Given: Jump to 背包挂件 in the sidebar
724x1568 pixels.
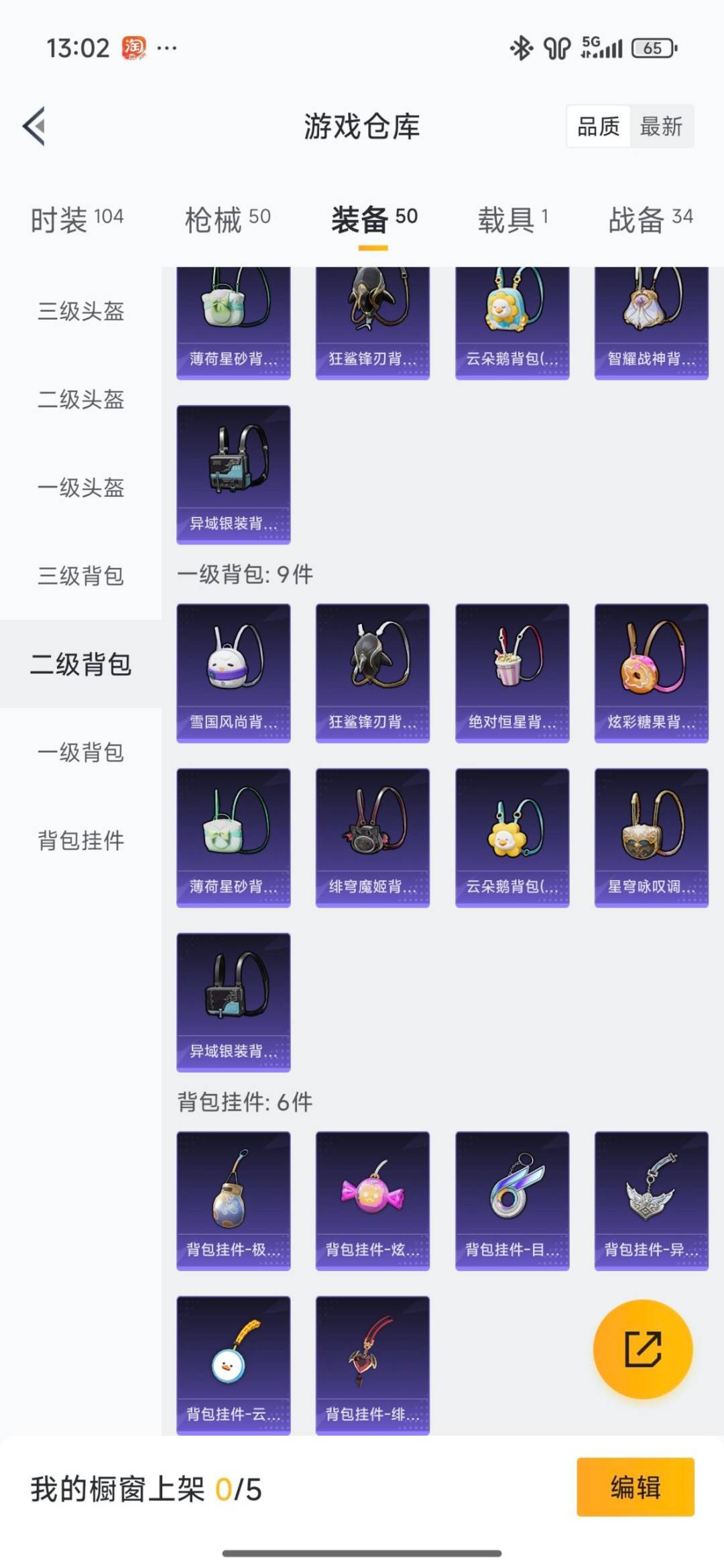Looking at the screenshot, I should pyautogui.click(x=80, y=840).
